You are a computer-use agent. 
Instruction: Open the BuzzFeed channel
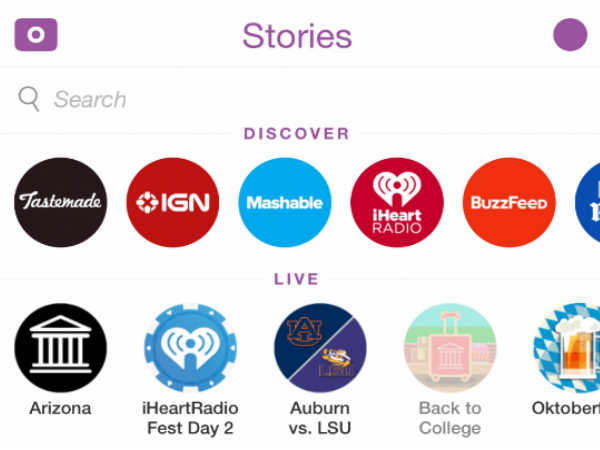point(508,203)
